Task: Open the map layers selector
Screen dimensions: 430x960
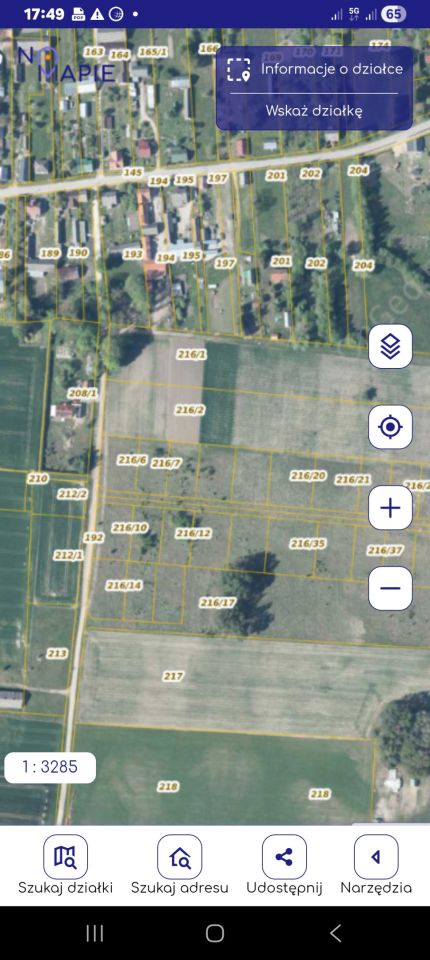Action: 390,347
